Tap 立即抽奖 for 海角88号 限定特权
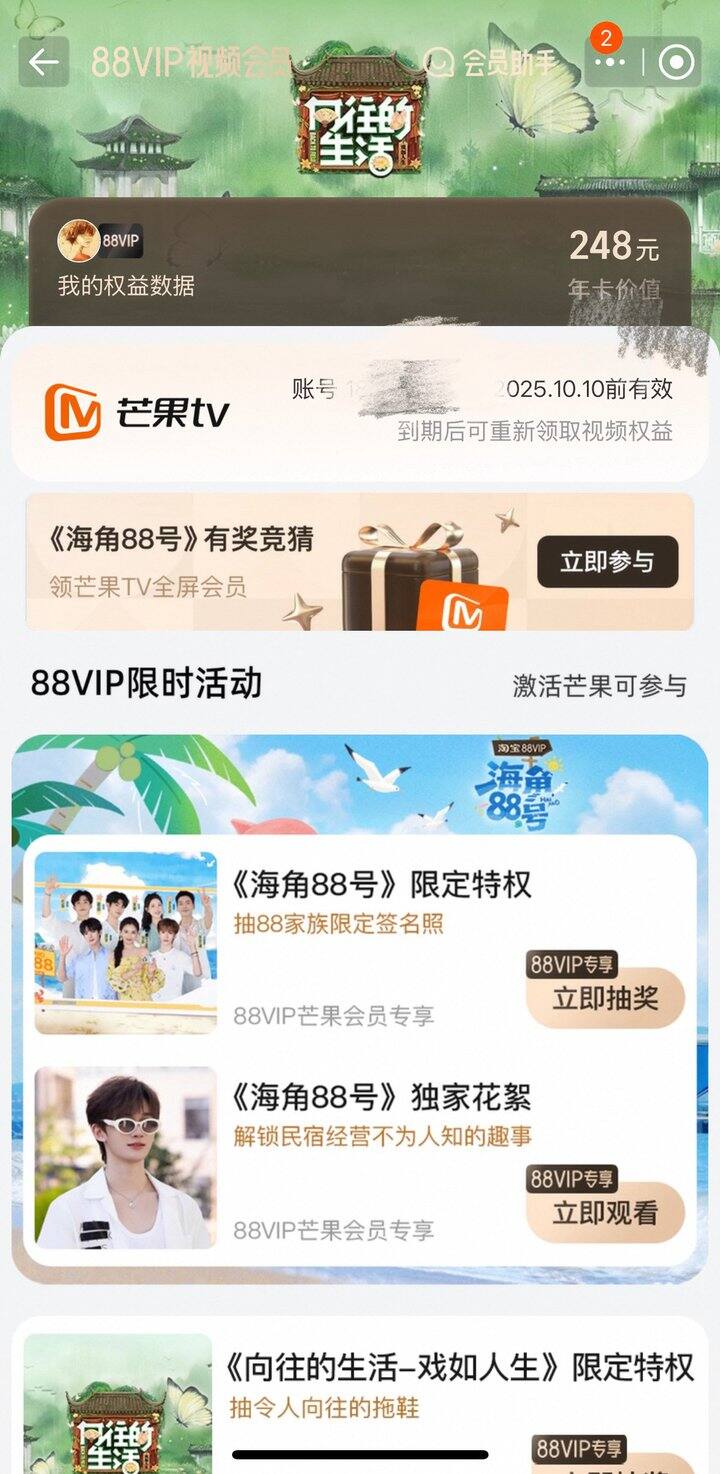Viewport: 720px width, 1474px height. [x=605, y=997]
